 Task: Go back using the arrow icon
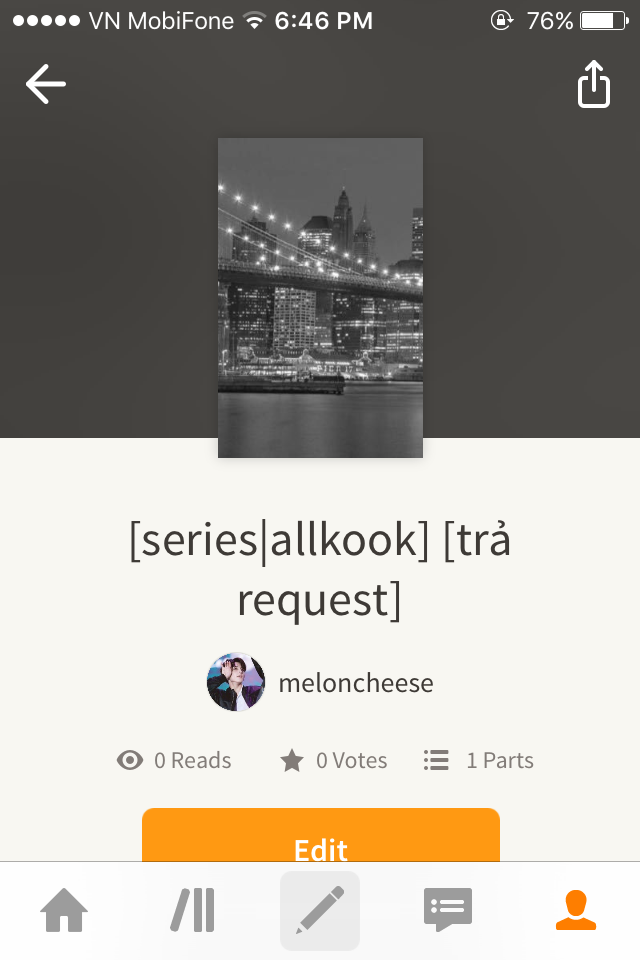(46, 85)
